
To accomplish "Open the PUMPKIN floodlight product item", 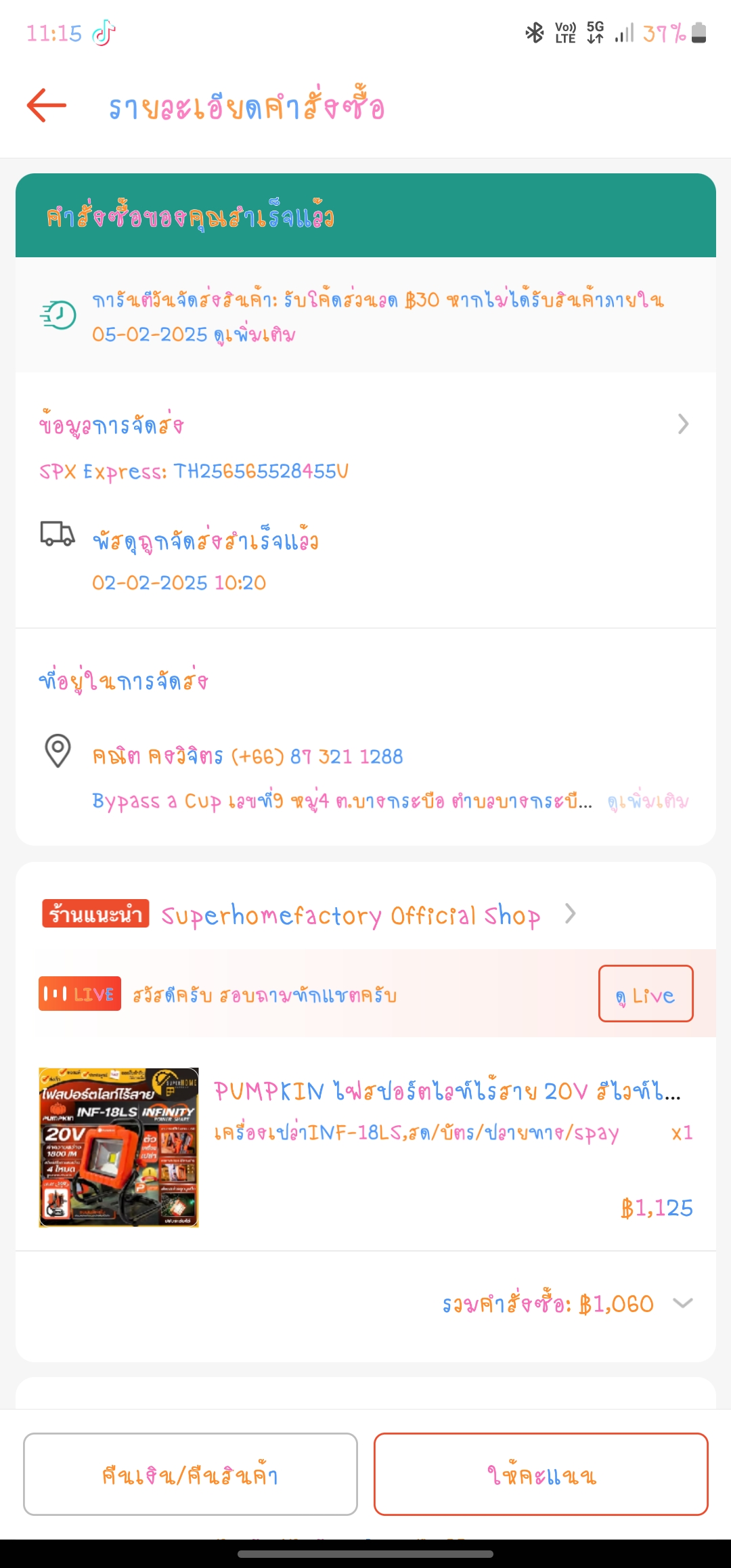I will click(x=365, y=1148).
